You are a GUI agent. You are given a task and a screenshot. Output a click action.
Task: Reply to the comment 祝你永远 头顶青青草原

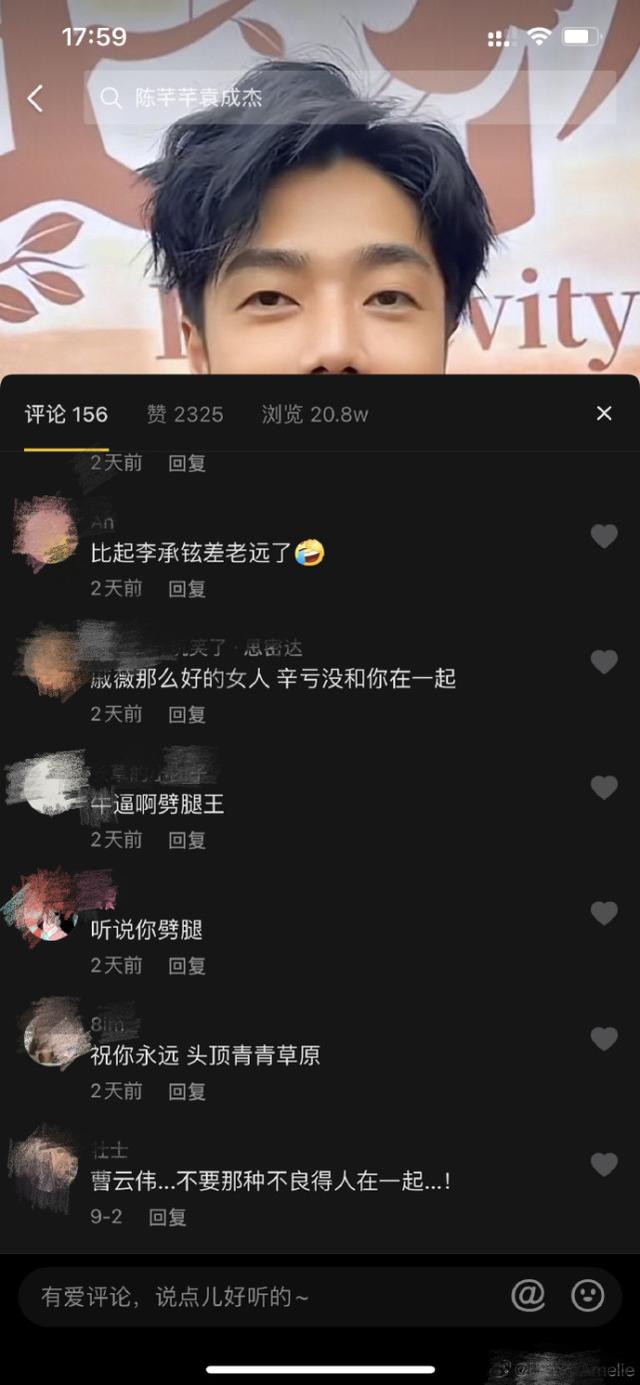pos(187,1091)
